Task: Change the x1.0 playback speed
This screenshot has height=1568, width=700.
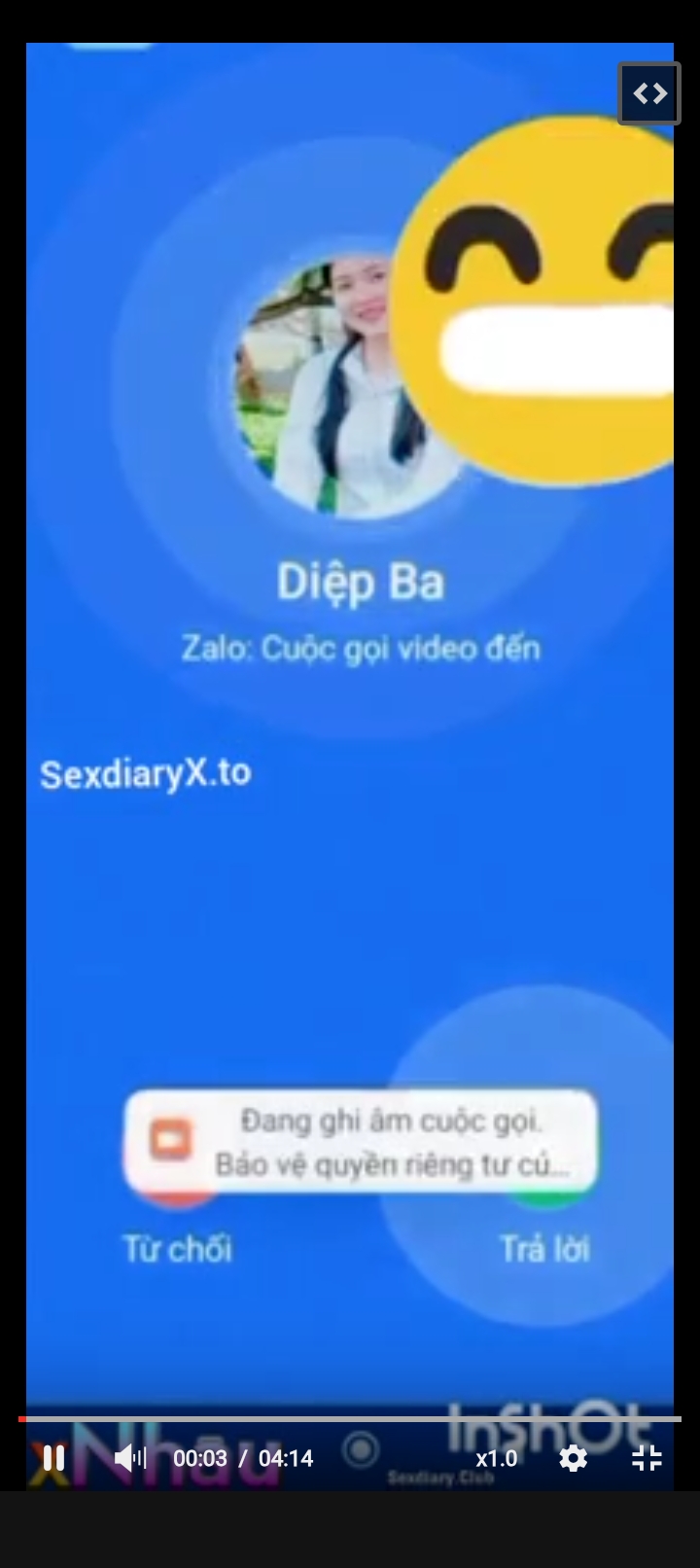Action: click(x=496, y=1458)
